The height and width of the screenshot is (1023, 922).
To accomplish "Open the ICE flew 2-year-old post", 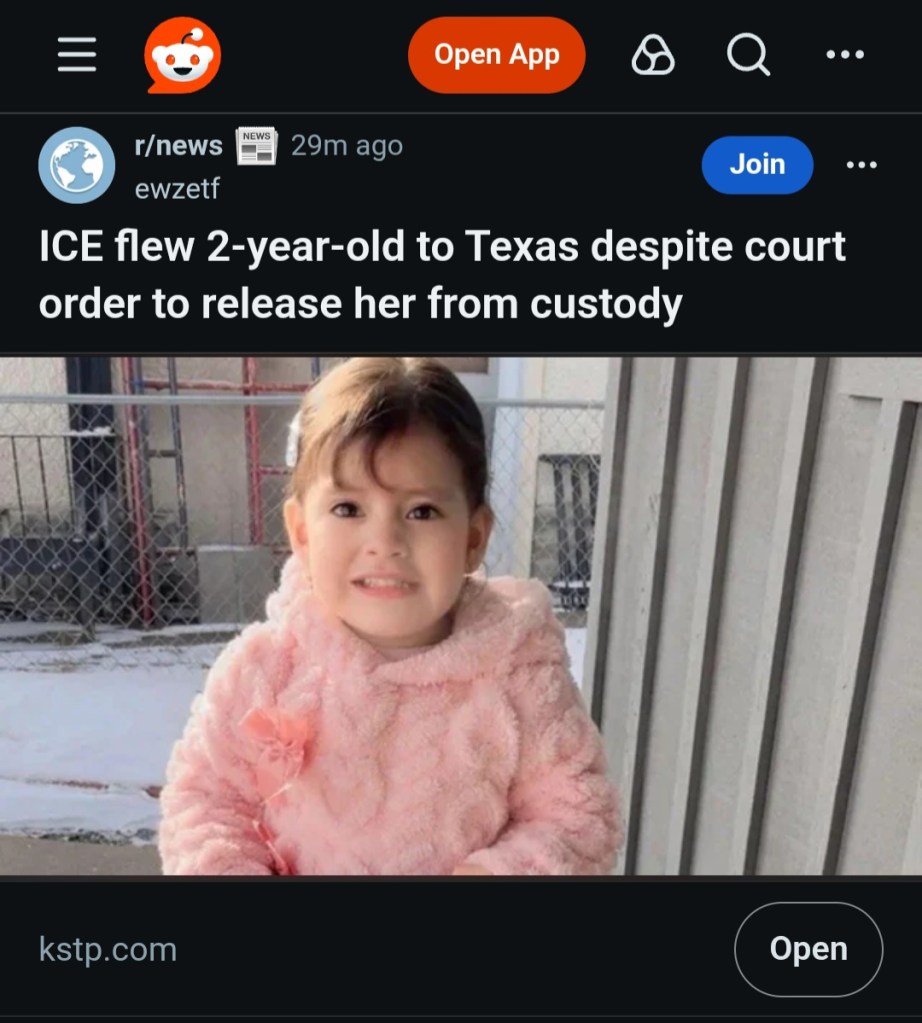I will click(442, 275).
